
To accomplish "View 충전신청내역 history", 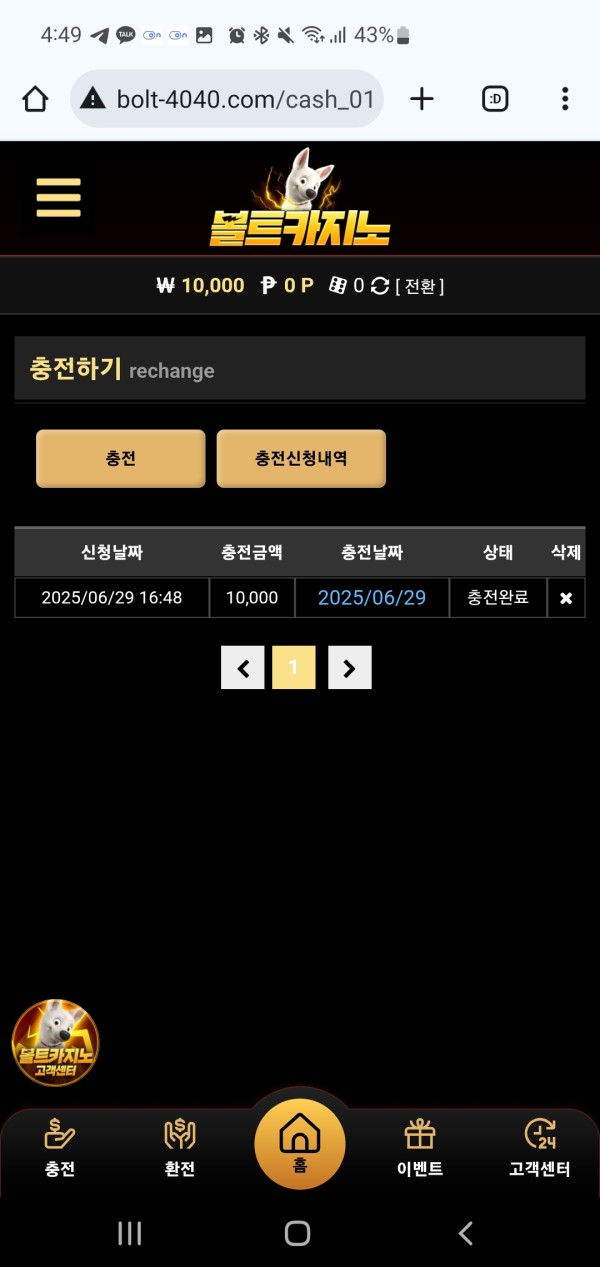I will [x=301, y=459].
